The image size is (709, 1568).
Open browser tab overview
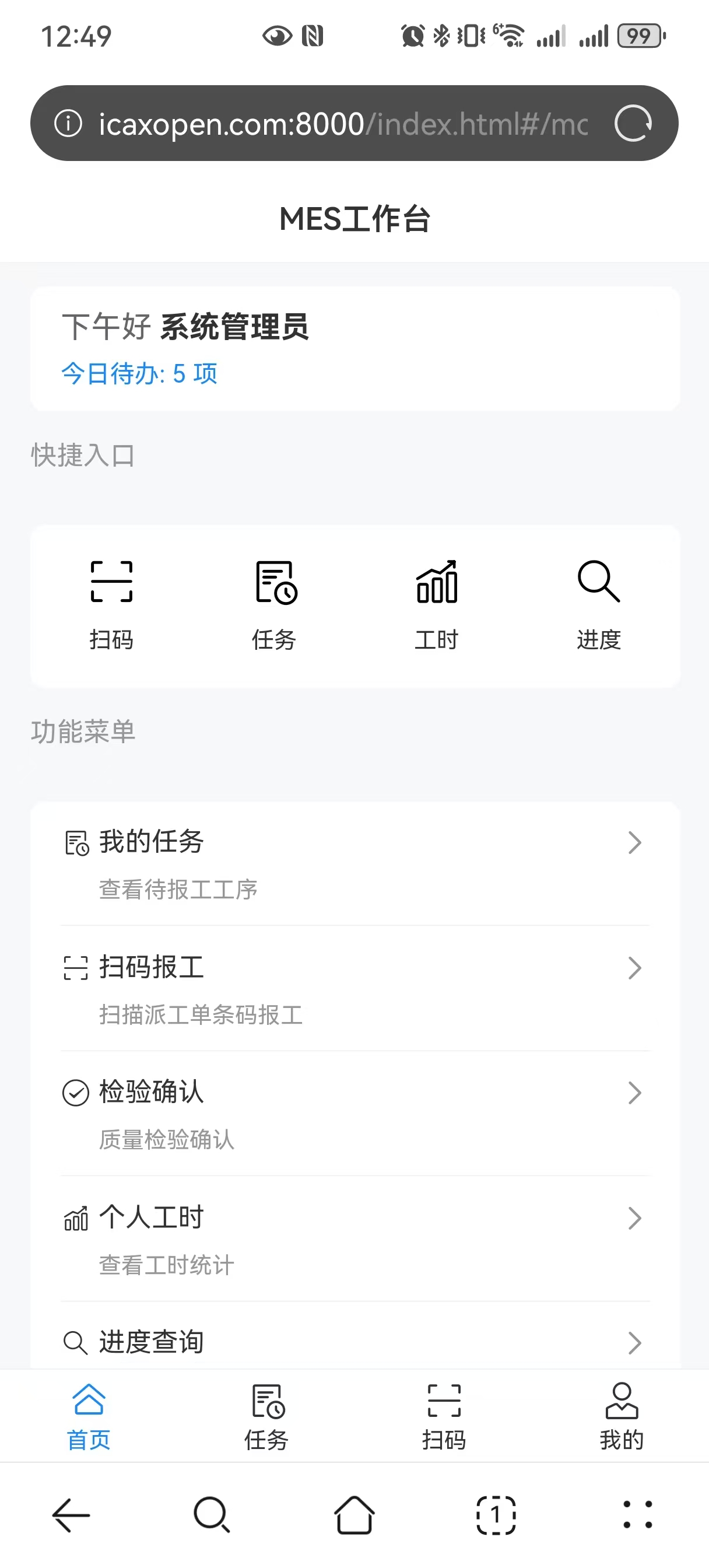tap(496, 1515)
